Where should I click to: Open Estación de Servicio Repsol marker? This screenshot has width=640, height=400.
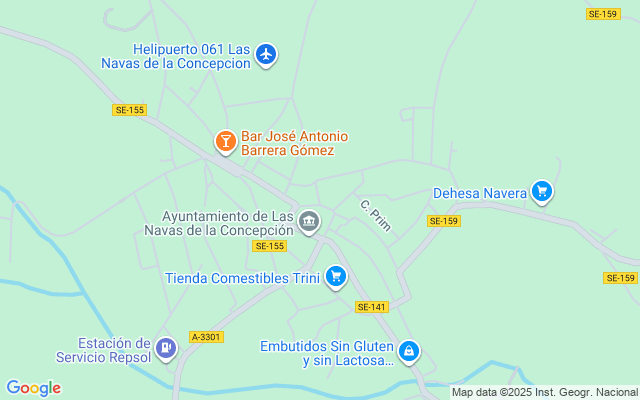coord(166,350)
